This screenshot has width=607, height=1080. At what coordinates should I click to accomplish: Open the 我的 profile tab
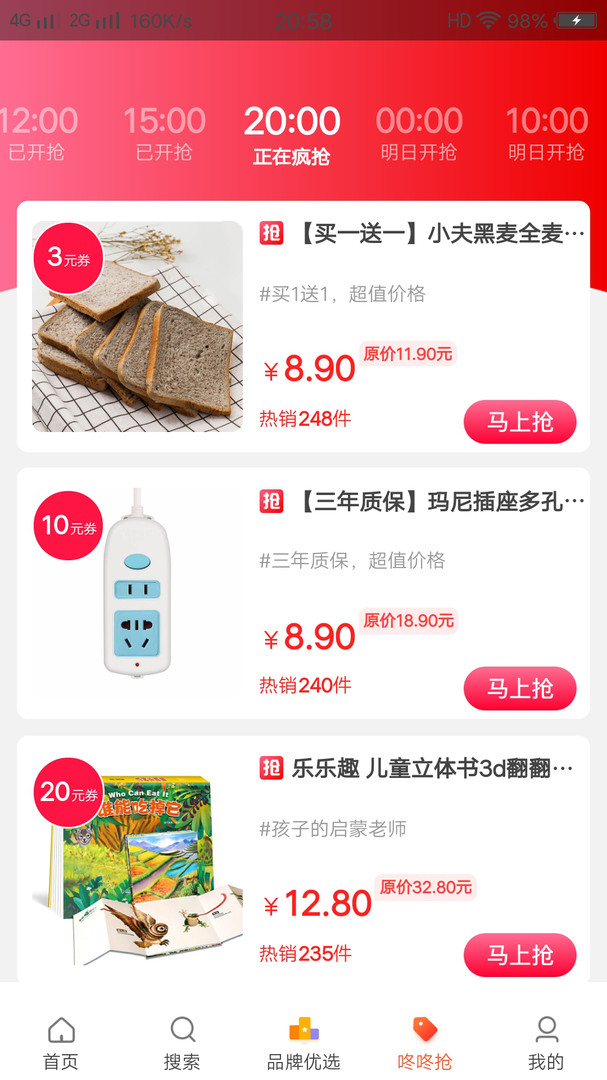tap(546, 1042)
